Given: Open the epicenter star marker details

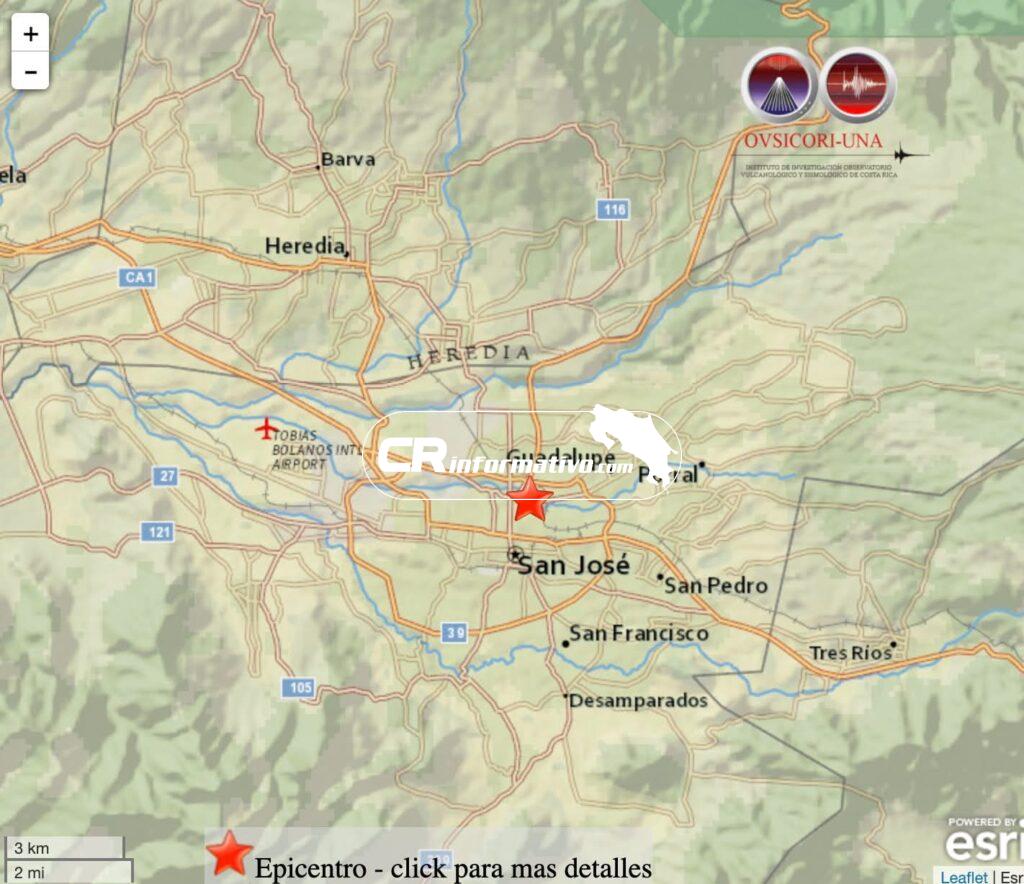Looking at the screenshot, I should pos(529,498).
